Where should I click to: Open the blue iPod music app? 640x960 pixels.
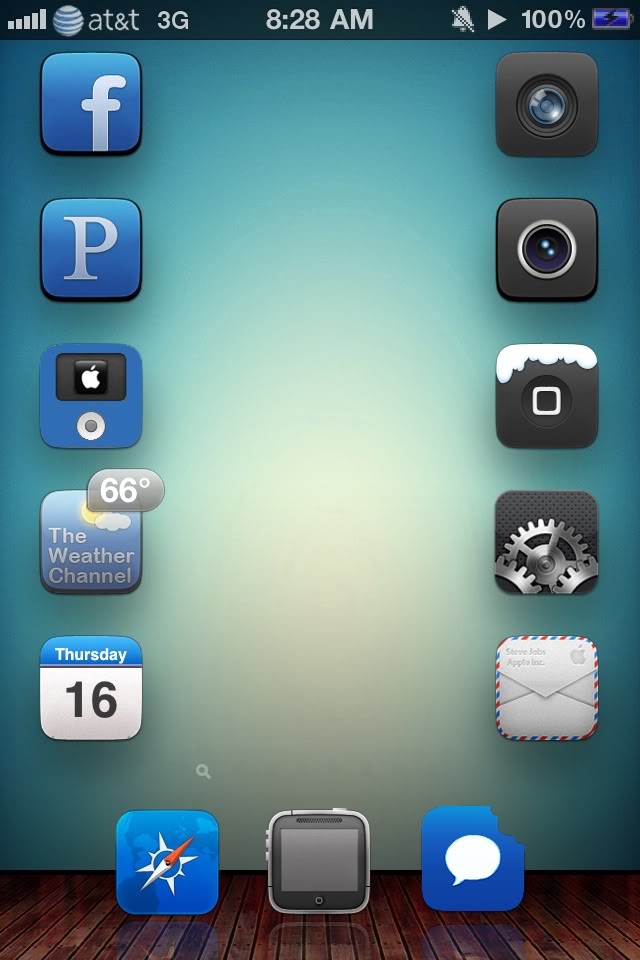click(91, 396)
